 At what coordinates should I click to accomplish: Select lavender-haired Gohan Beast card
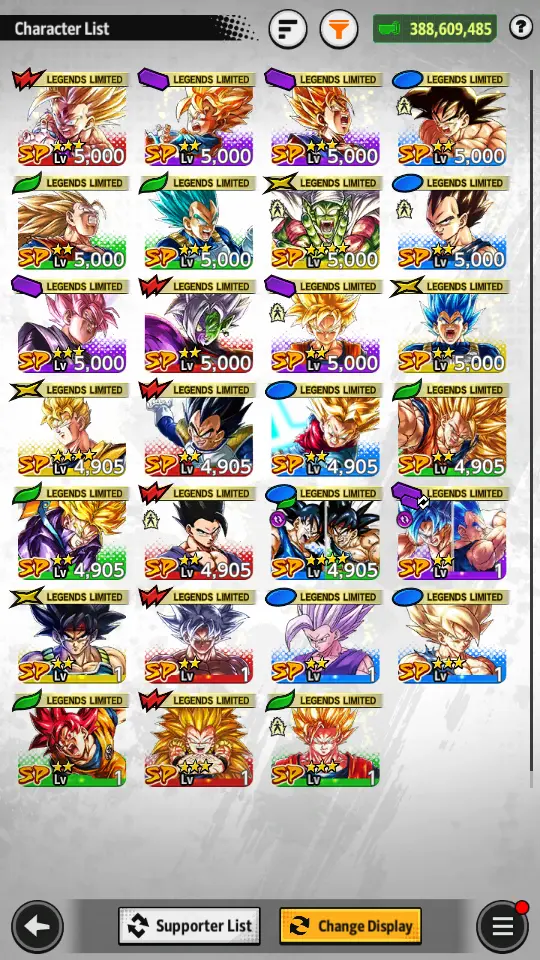click(325, 637)
